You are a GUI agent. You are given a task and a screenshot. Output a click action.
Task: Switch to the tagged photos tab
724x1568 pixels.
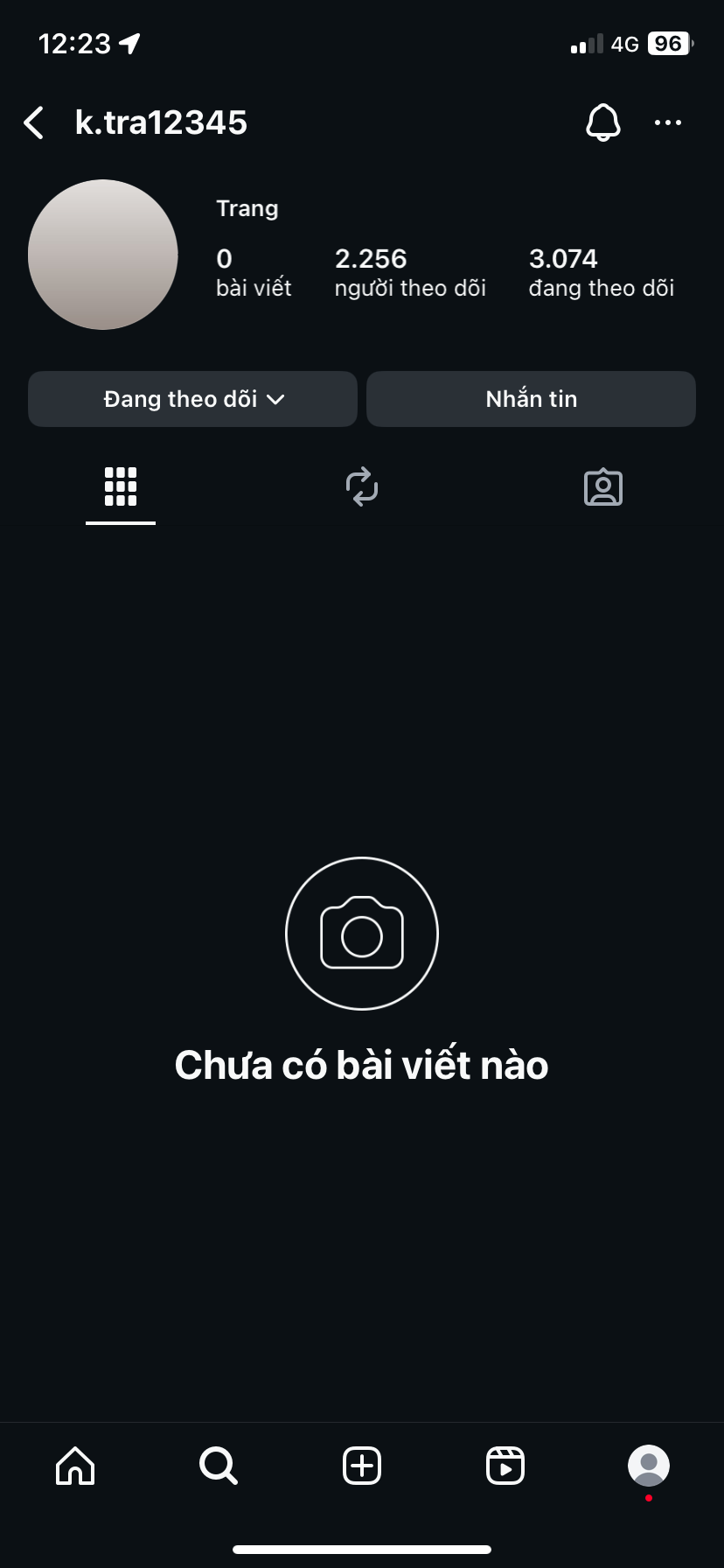602,487
